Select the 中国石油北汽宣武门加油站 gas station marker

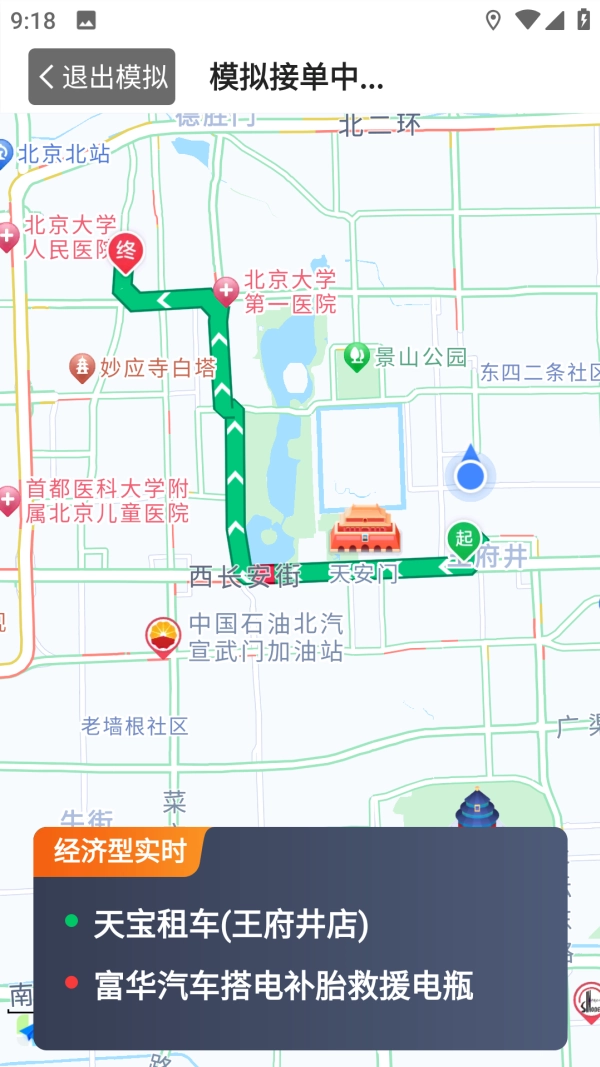click(163, 636)
